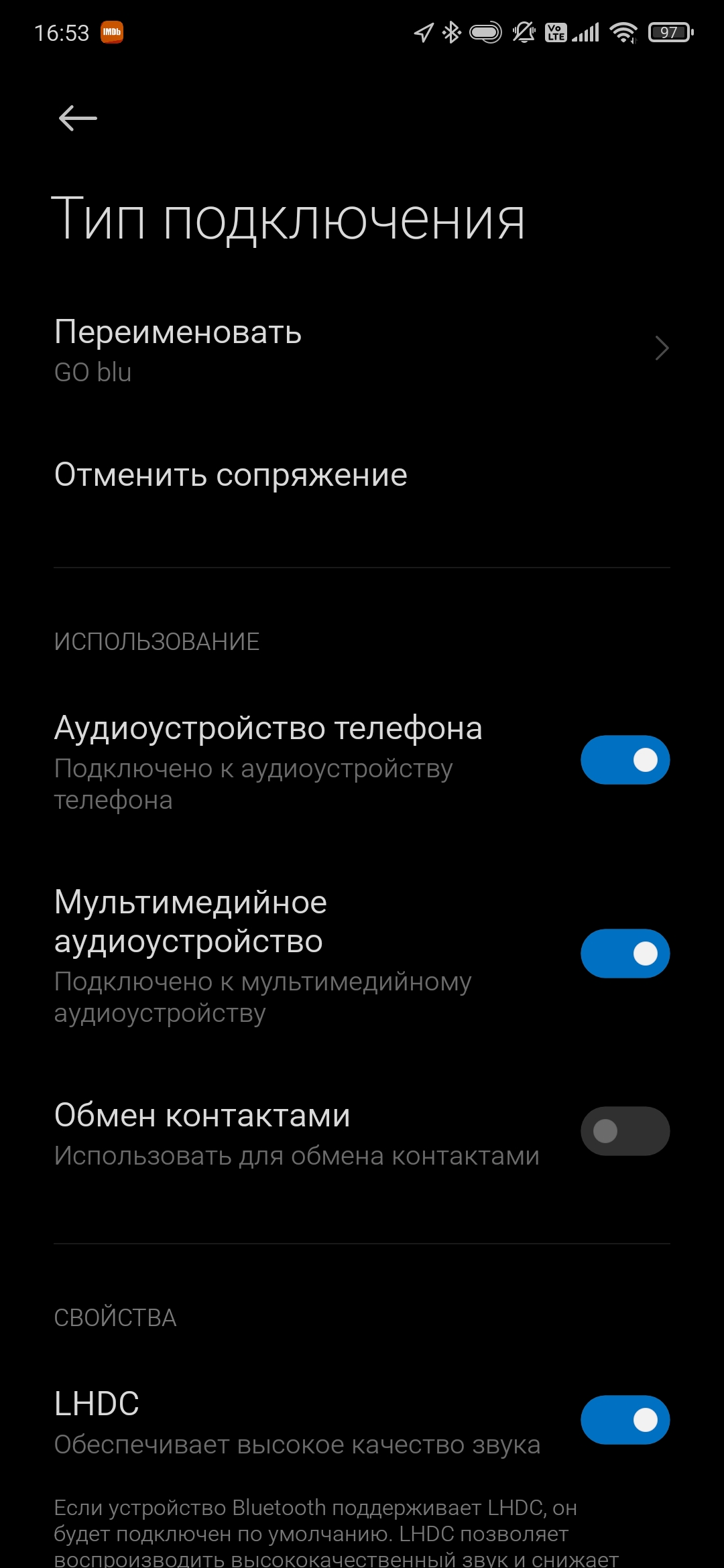
Task: Tap Отменить сопряжение to unpair device
Action: pyautogui.click(x=231, y=475)
